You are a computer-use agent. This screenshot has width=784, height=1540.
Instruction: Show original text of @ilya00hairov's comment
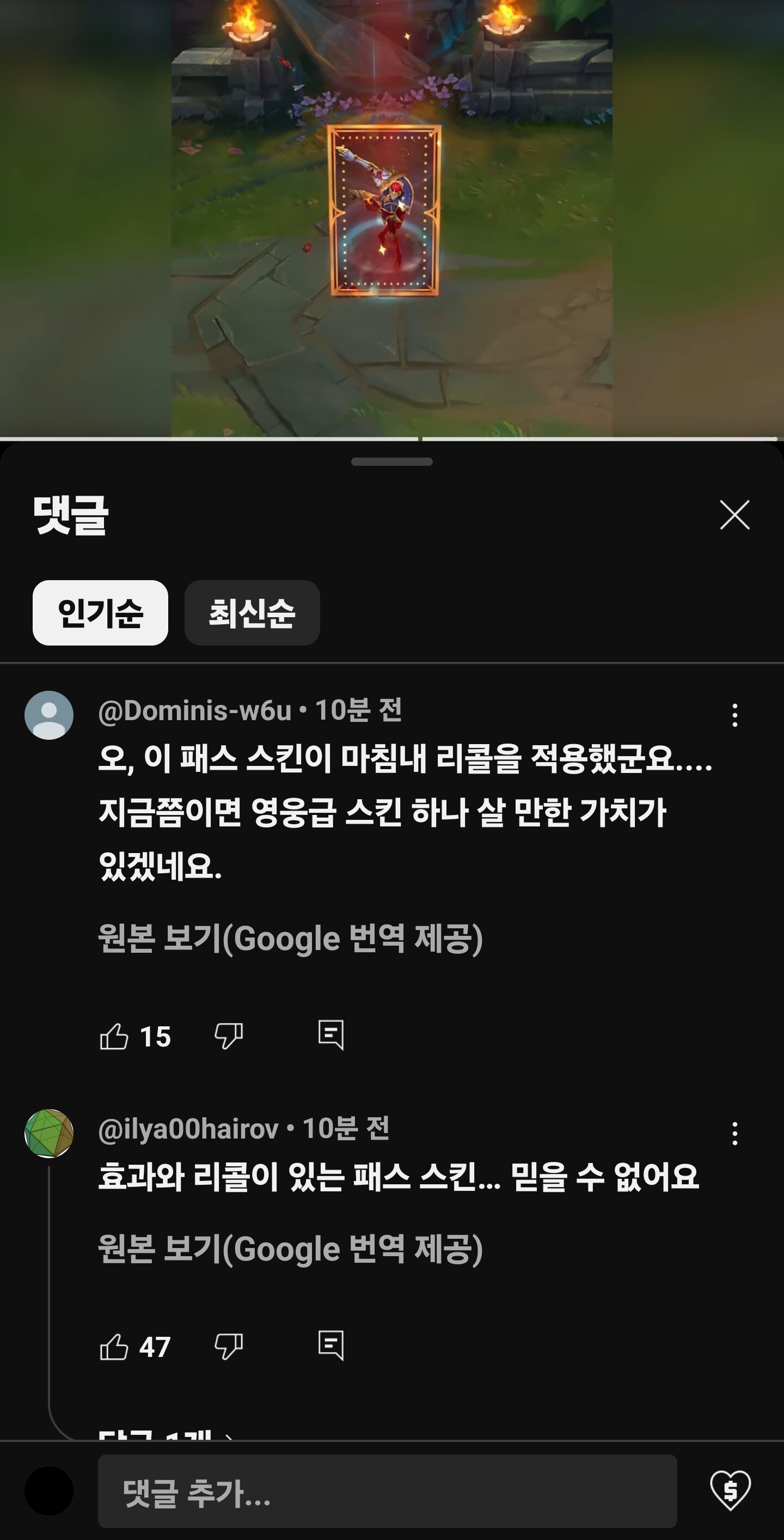tap(290, 1250)
